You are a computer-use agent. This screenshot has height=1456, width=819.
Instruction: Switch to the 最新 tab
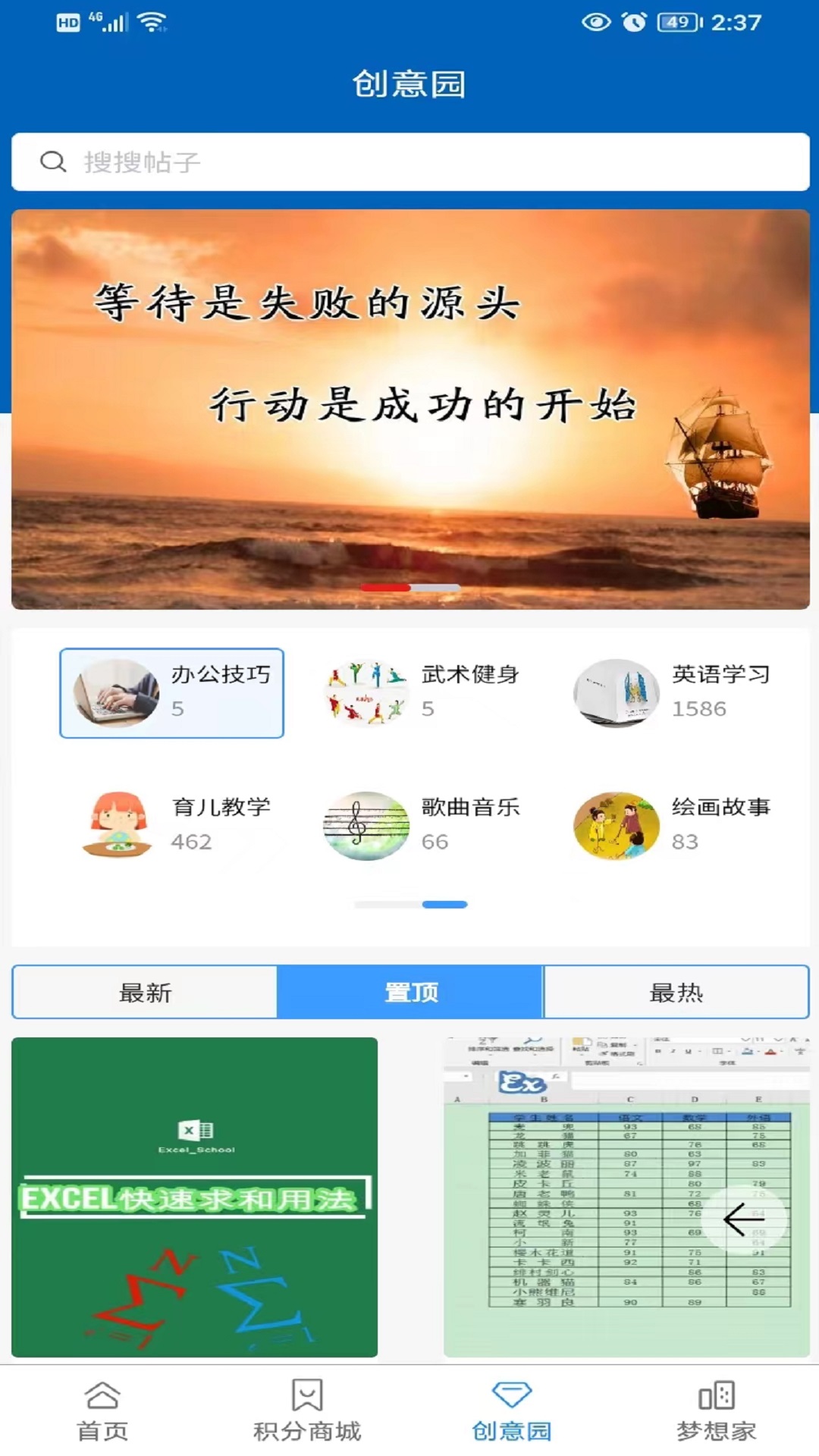coord(145,992)
